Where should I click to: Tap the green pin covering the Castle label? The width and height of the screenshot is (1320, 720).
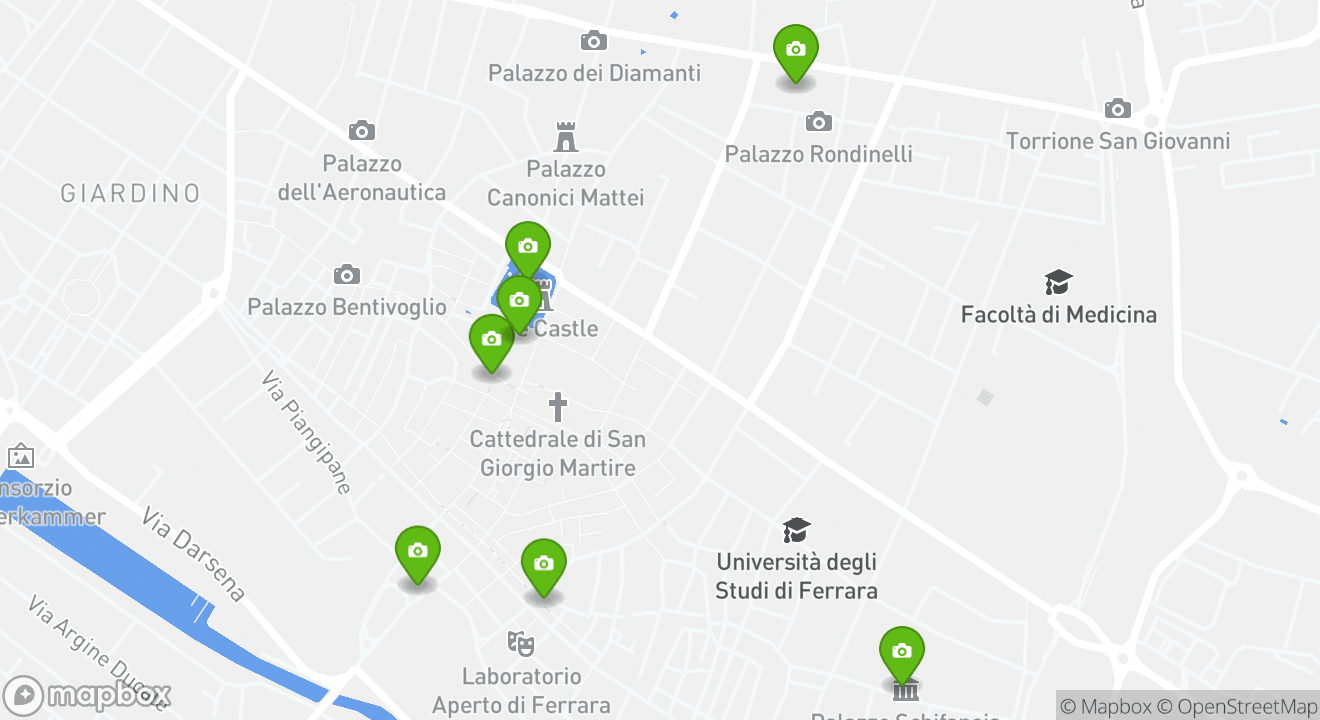tap(519, 300)
